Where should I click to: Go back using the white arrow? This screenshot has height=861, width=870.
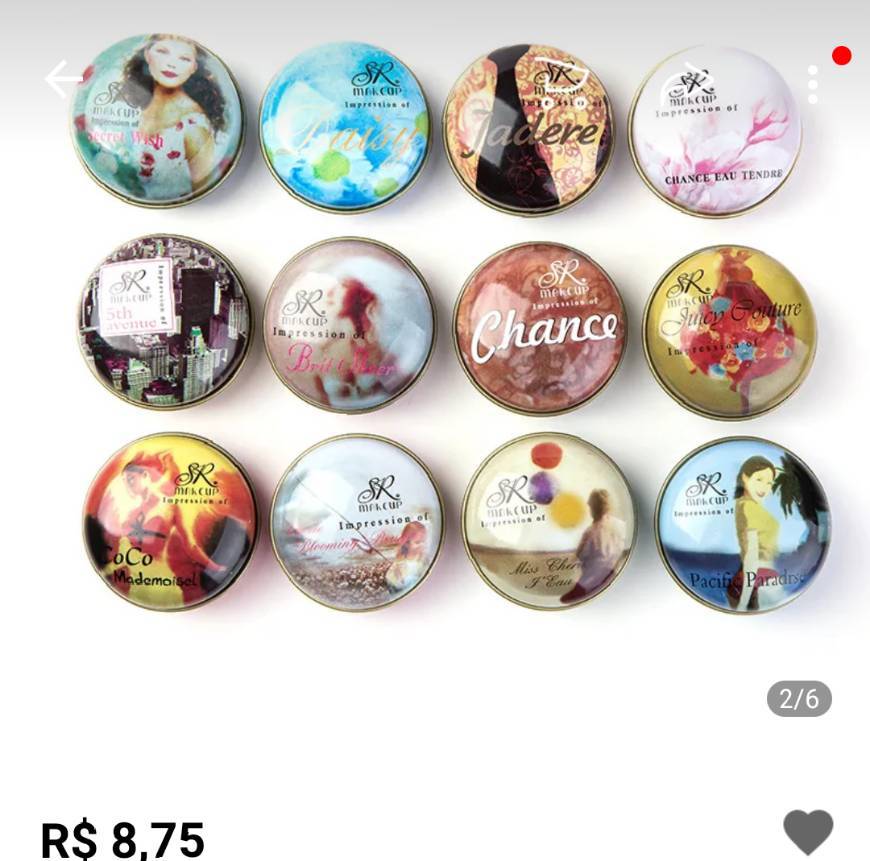63,78
